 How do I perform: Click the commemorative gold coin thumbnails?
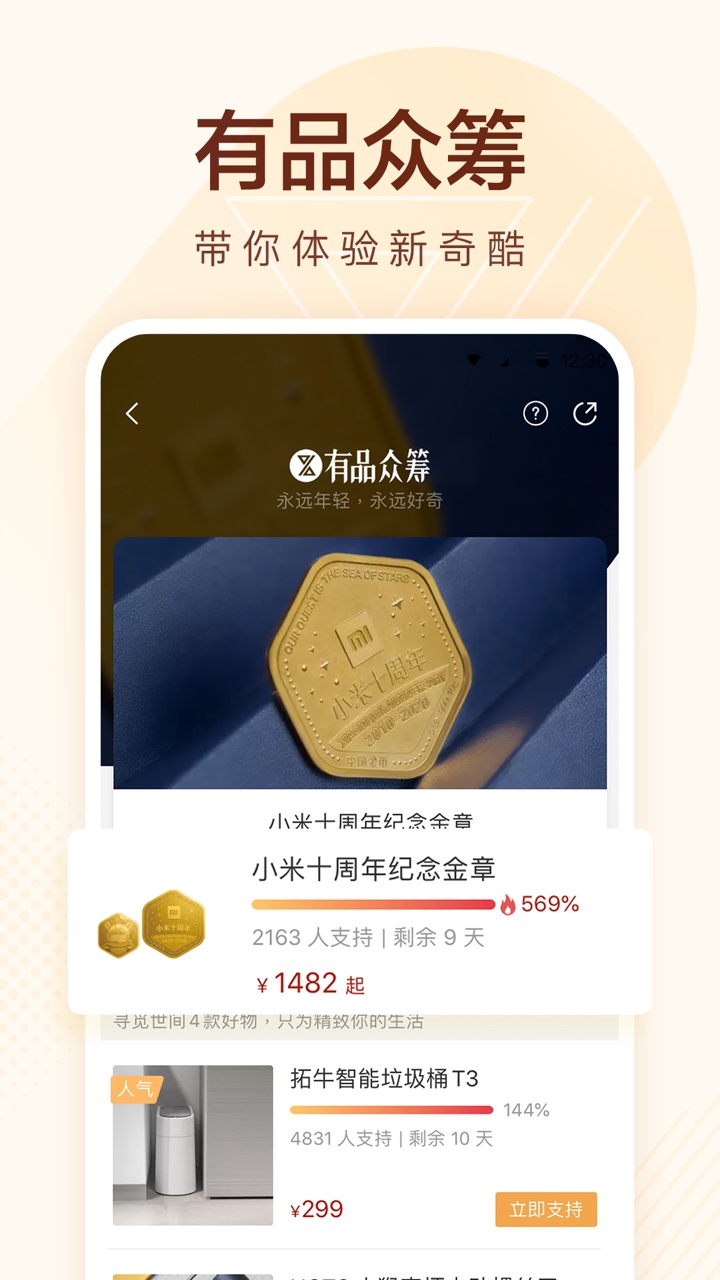[152, 925]
